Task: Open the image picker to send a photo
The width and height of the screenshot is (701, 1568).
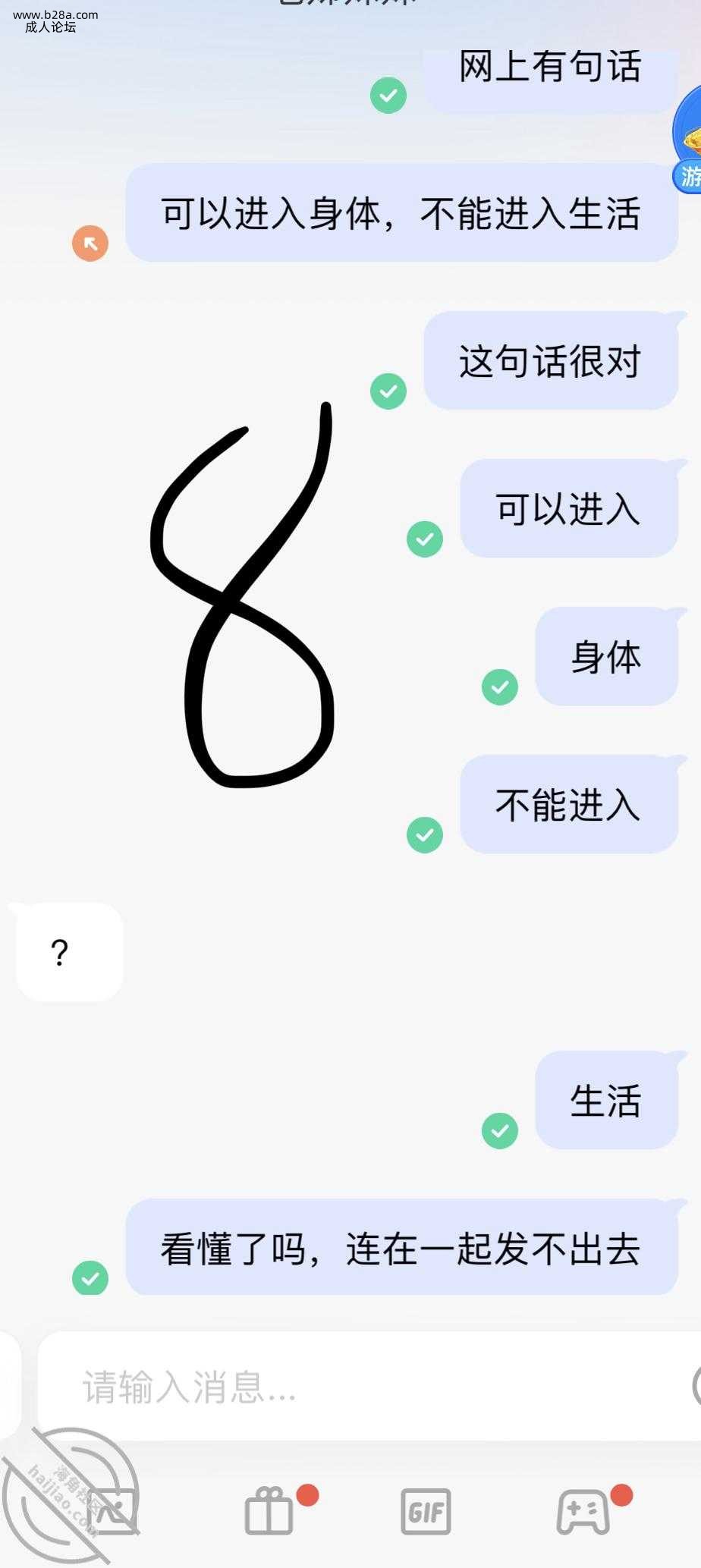Action: 114,1510
